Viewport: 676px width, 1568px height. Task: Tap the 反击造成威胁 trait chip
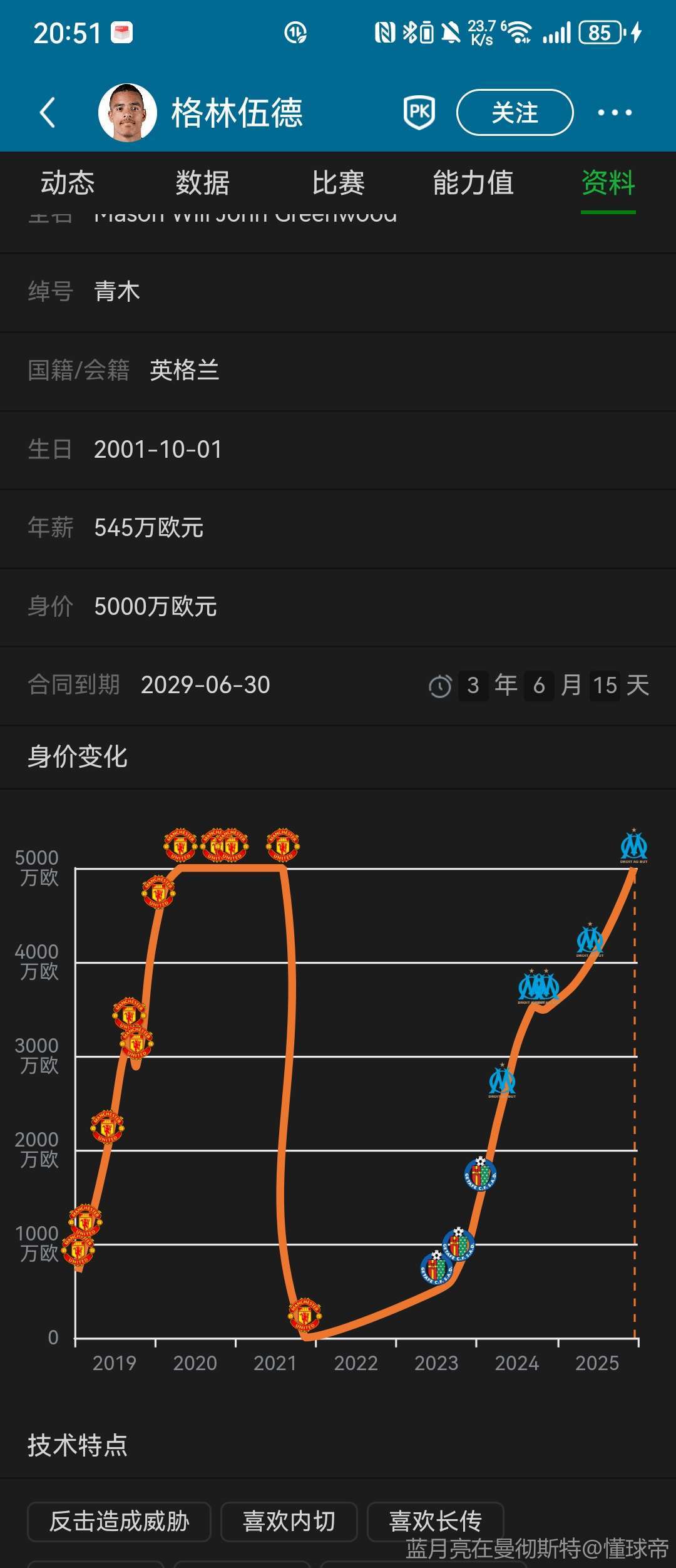click(x=119, y=1521)
